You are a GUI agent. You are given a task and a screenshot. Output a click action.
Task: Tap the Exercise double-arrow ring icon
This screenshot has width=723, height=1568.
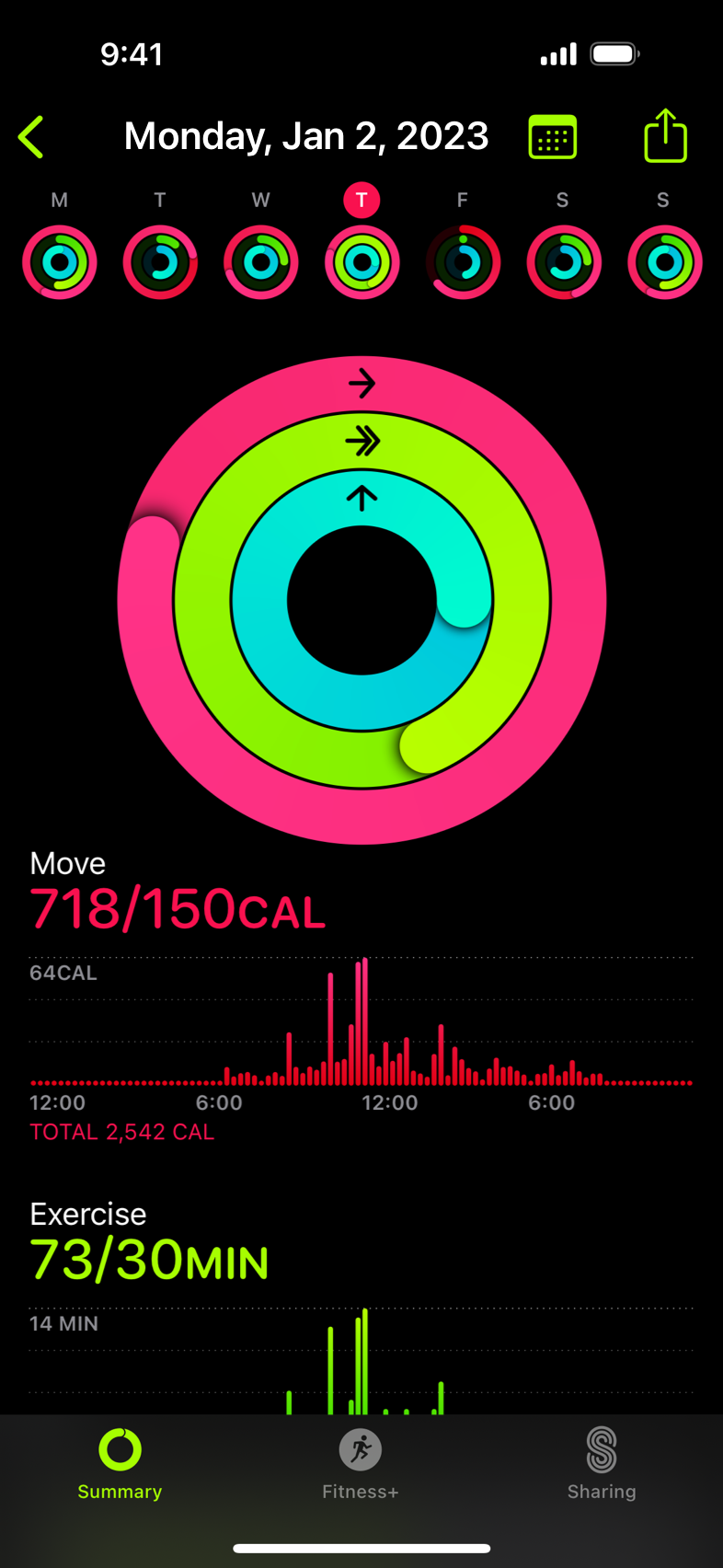point(361,442)
